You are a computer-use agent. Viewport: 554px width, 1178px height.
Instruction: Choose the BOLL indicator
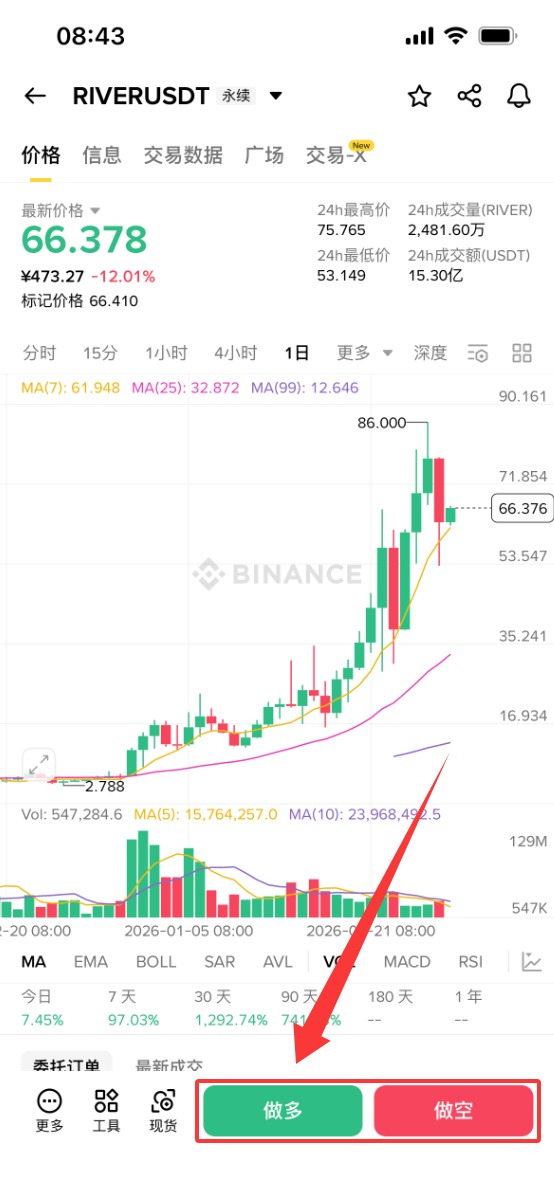[156, 962]
